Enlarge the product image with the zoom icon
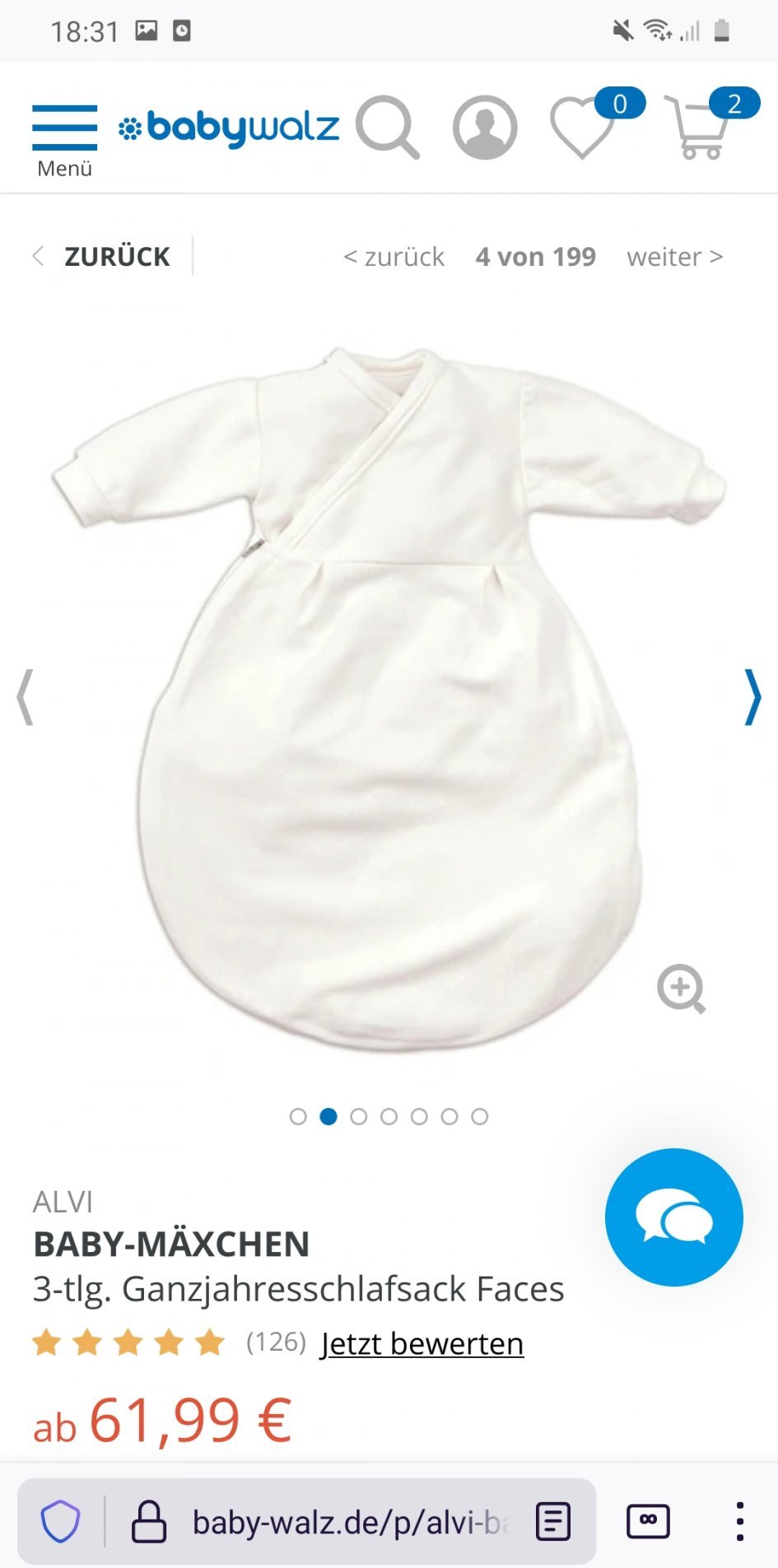 pos(681,988)
